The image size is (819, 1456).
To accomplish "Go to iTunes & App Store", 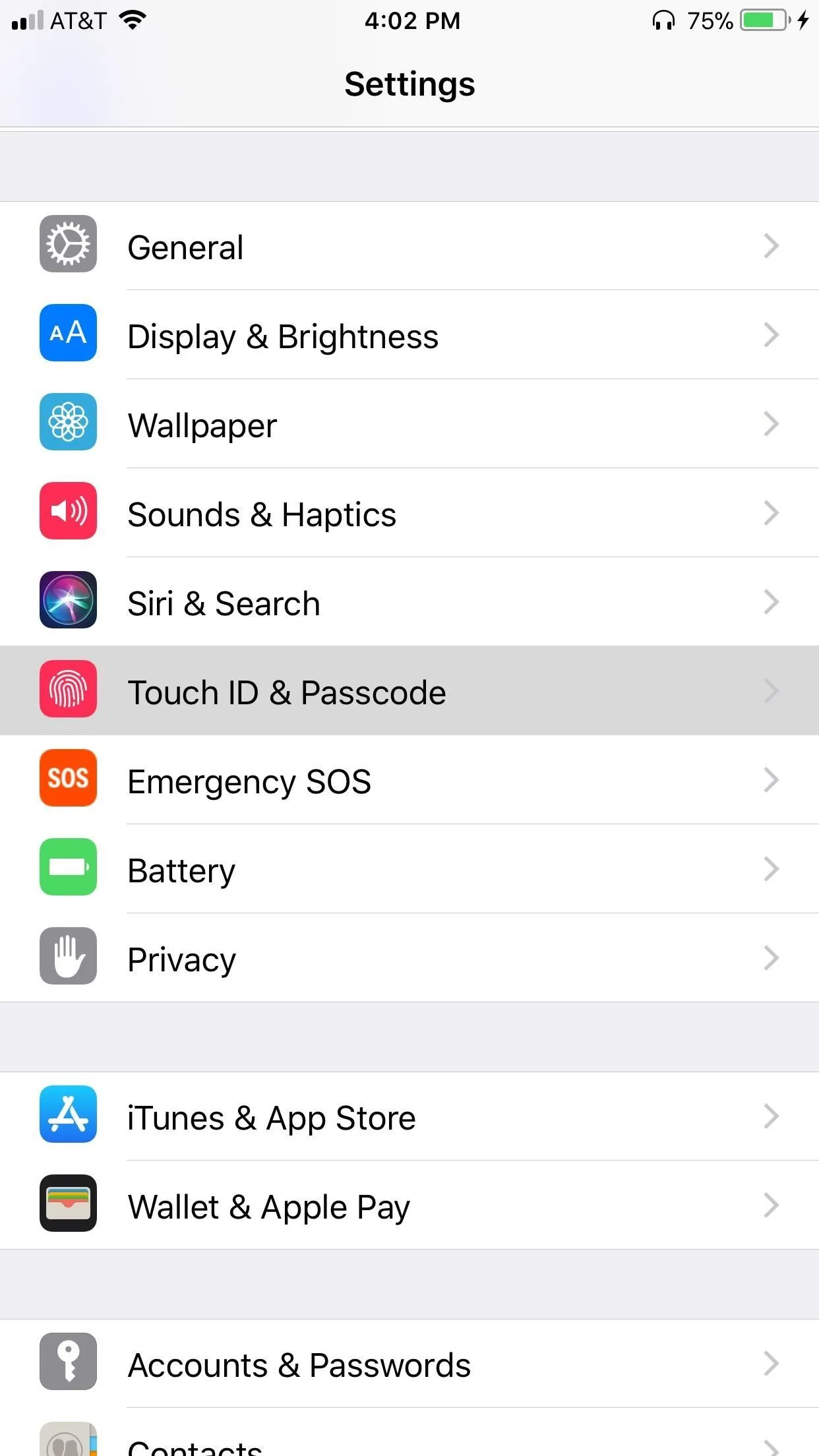I will click(409, 1116).
